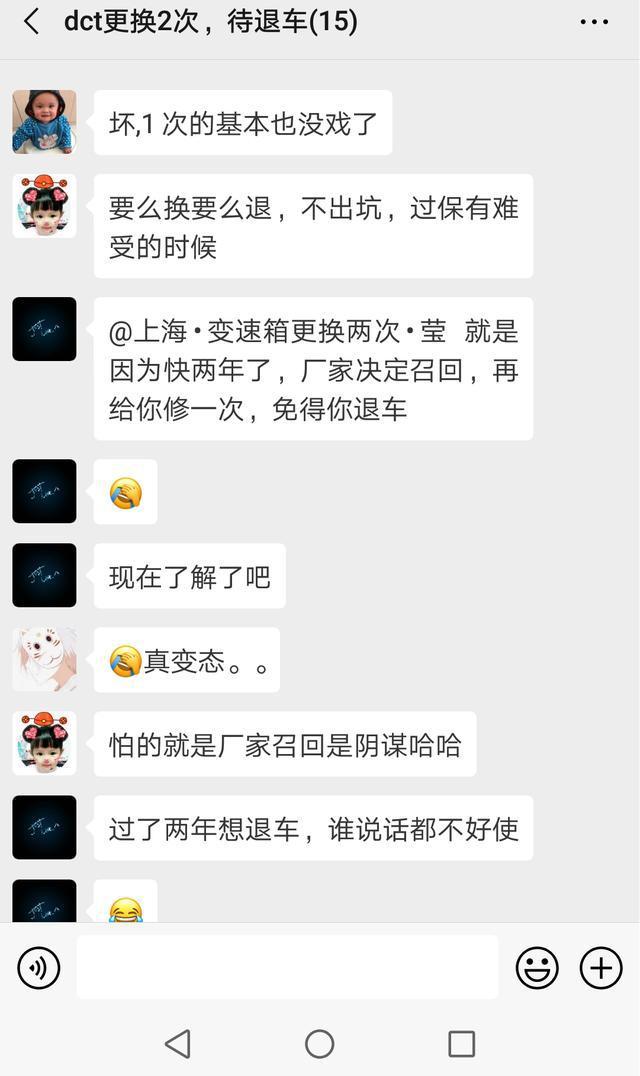Open profile of the sender of 真变态
Image resolution: width=640 pixels, height=1076 pixels.
(44, 659)
